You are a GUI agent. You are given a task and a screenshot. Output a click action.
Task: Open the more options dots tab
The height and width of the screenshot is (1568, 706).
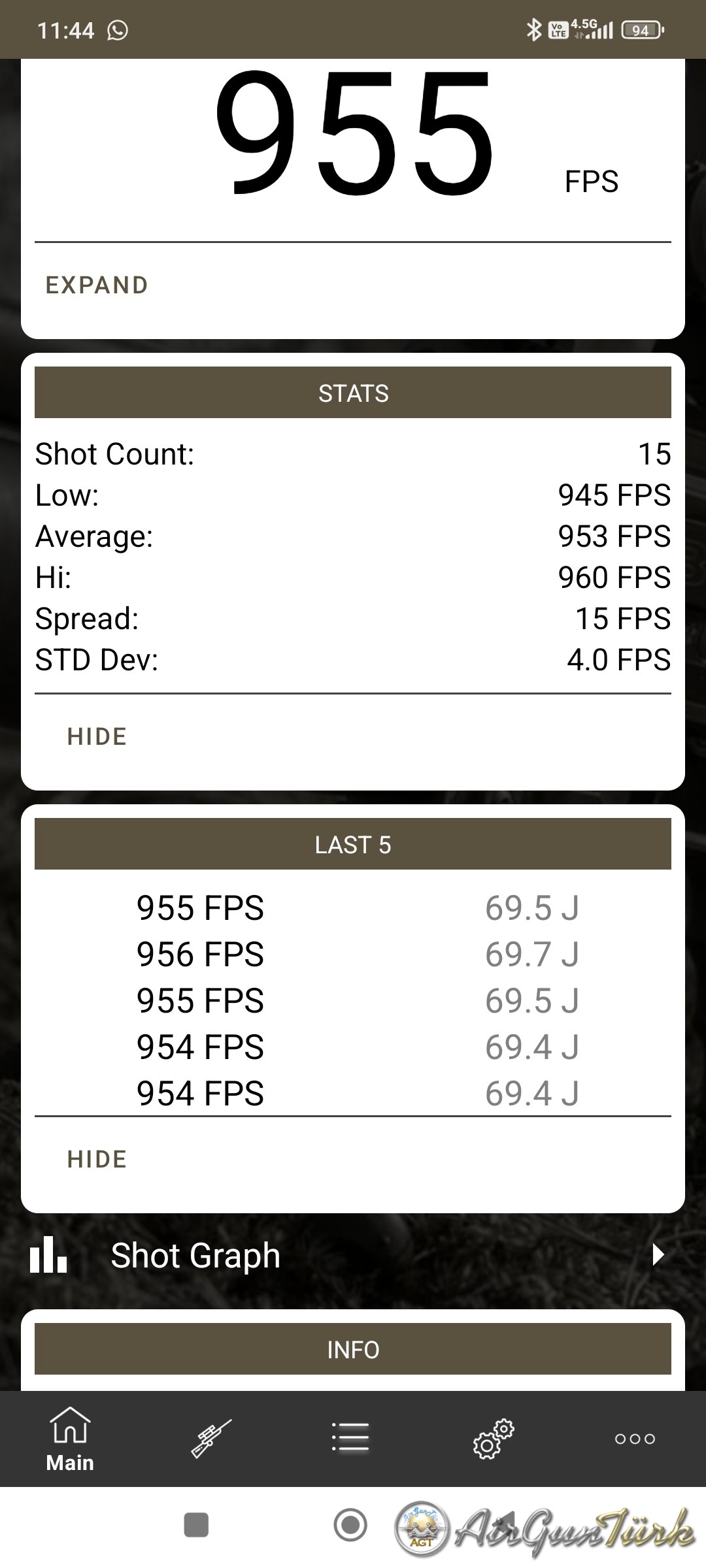634,1439
